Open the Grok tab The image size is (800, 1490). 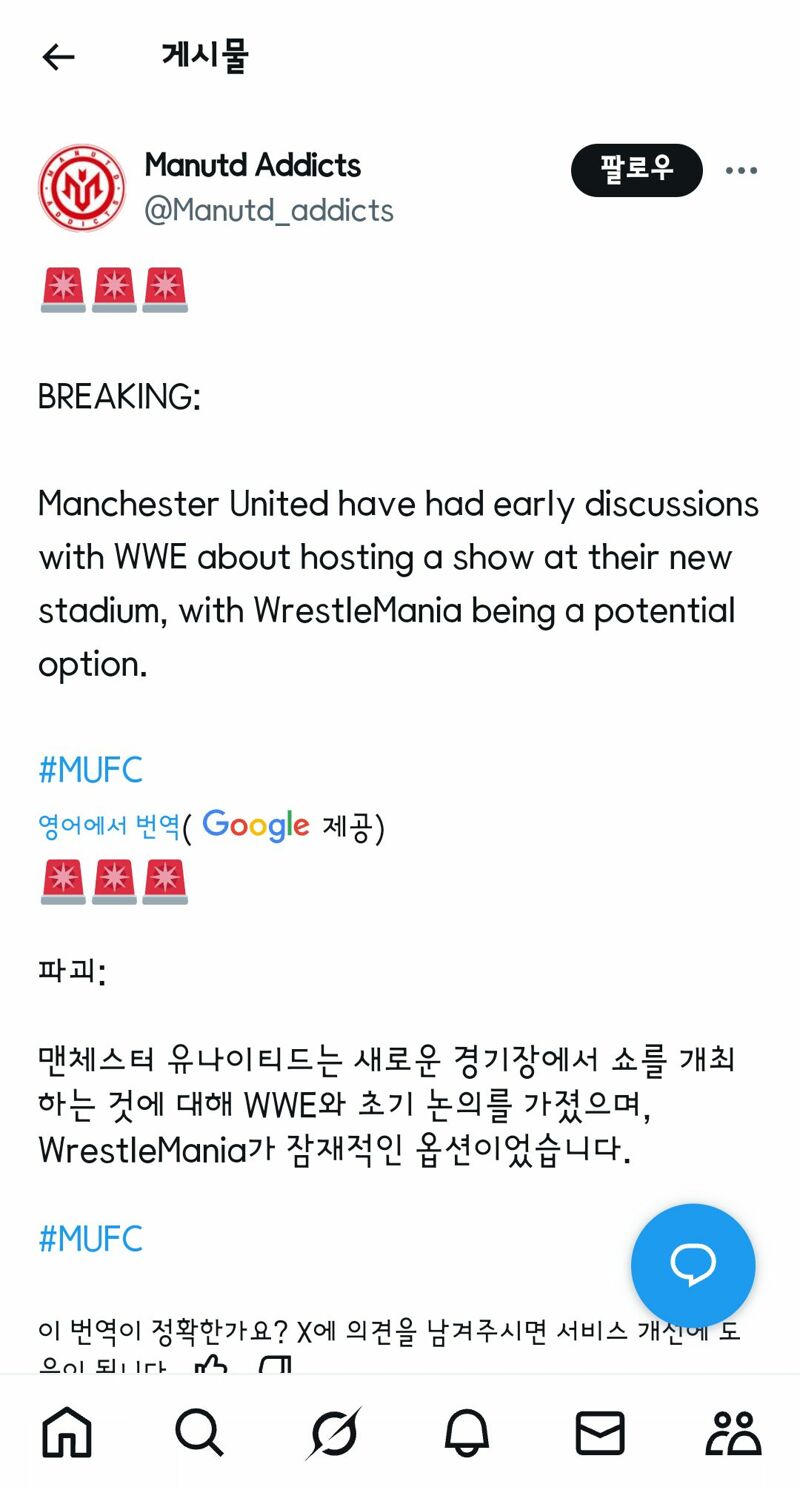coord(333,1433)
